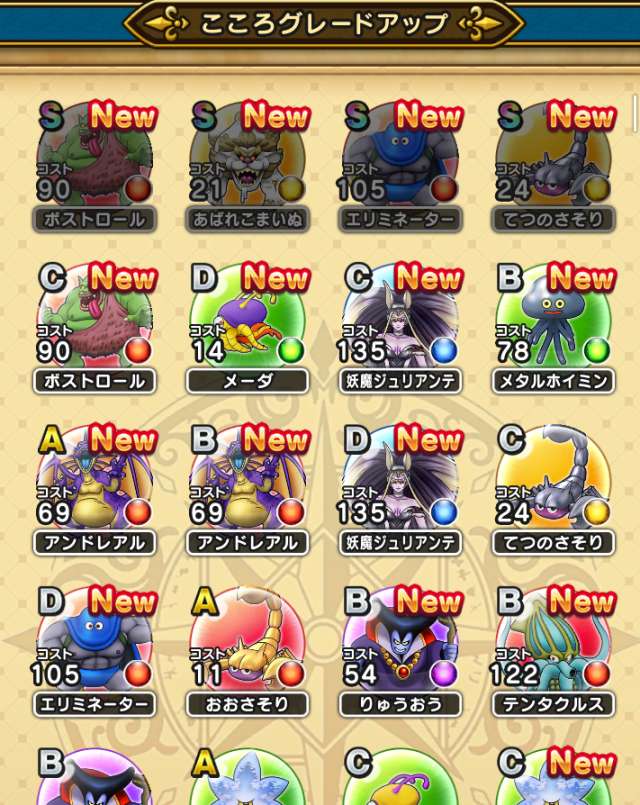This screenshot has width=640, height=805.
Task: Tap the メタルホイミン heart tile
Action: [553, 323]
